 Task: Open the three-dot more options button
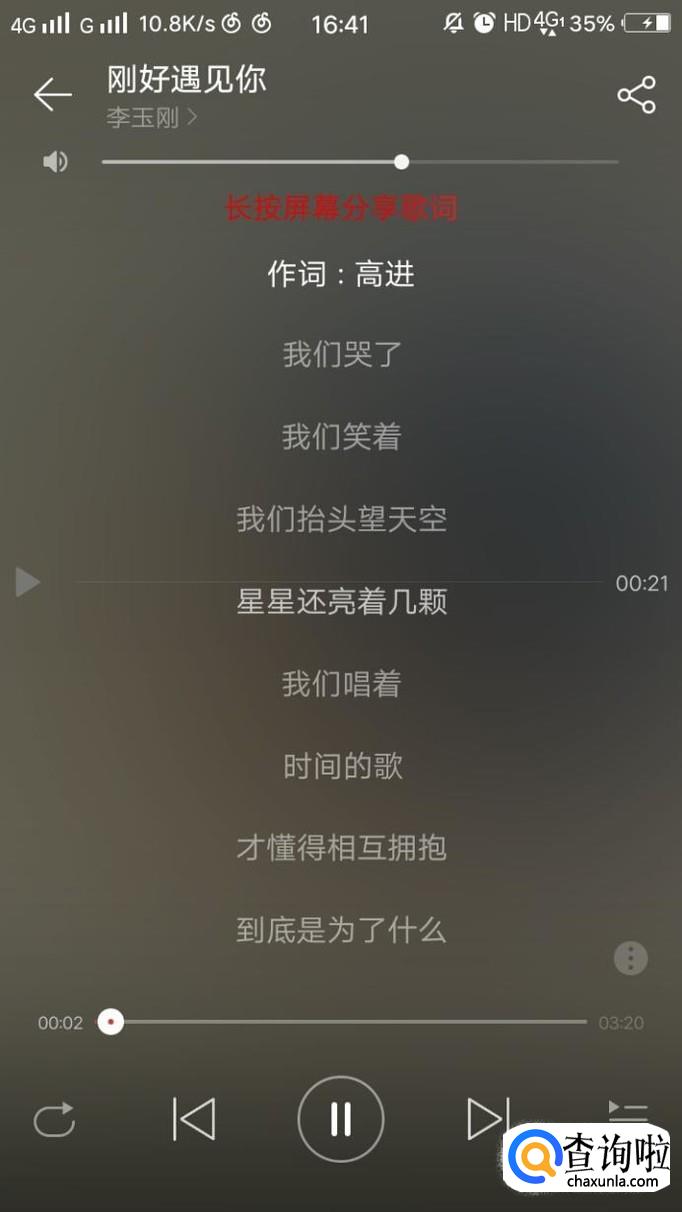(x=630, y=958)
